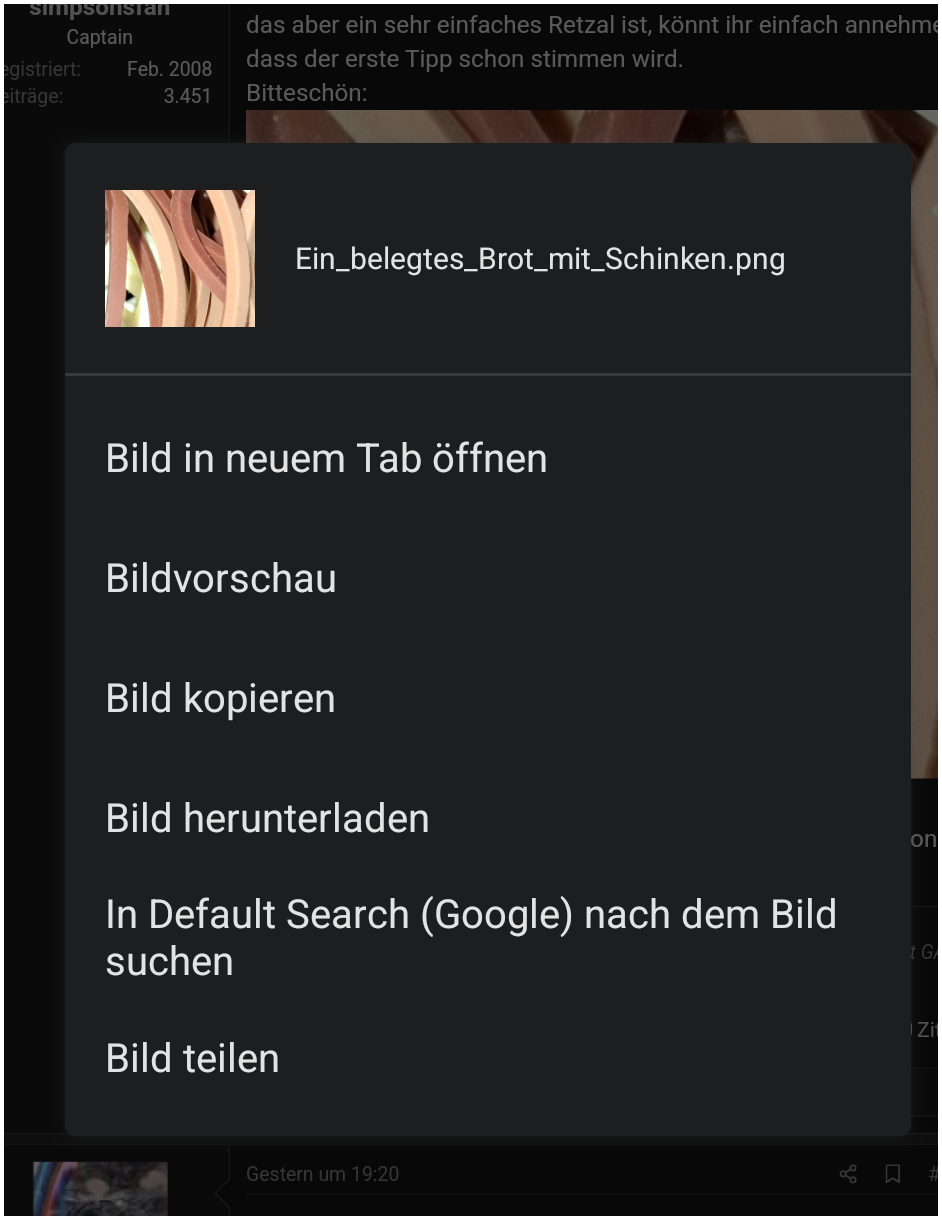This screenshot has height=1220, width=942.
Task: Open the 'Bildvorschau' option
Action: (x=220, y=578)
